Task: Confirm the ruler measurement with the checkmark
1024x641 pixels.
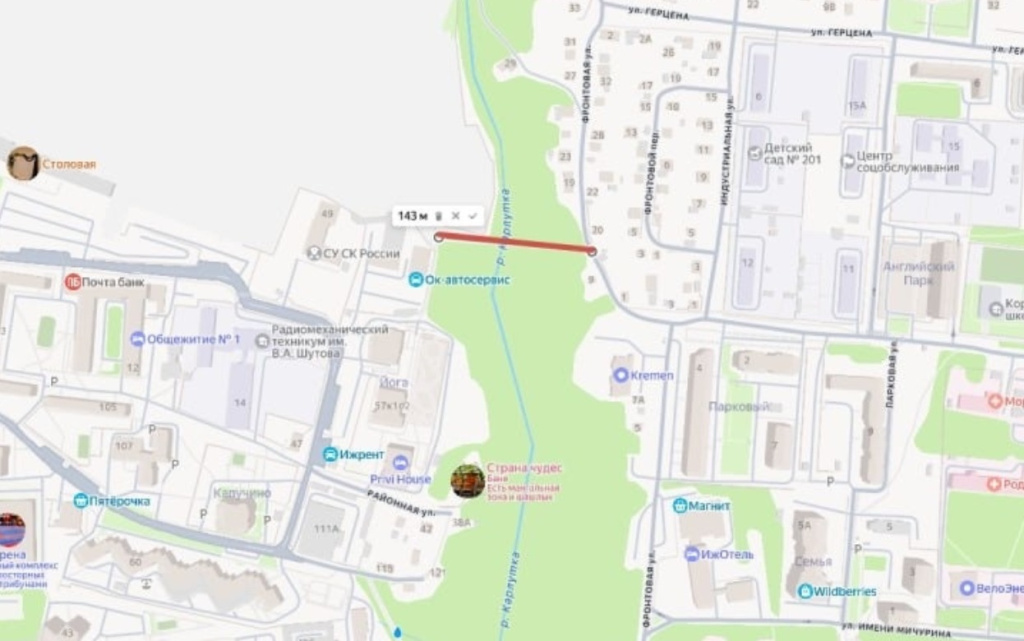Action: click(x=472, y=216)
